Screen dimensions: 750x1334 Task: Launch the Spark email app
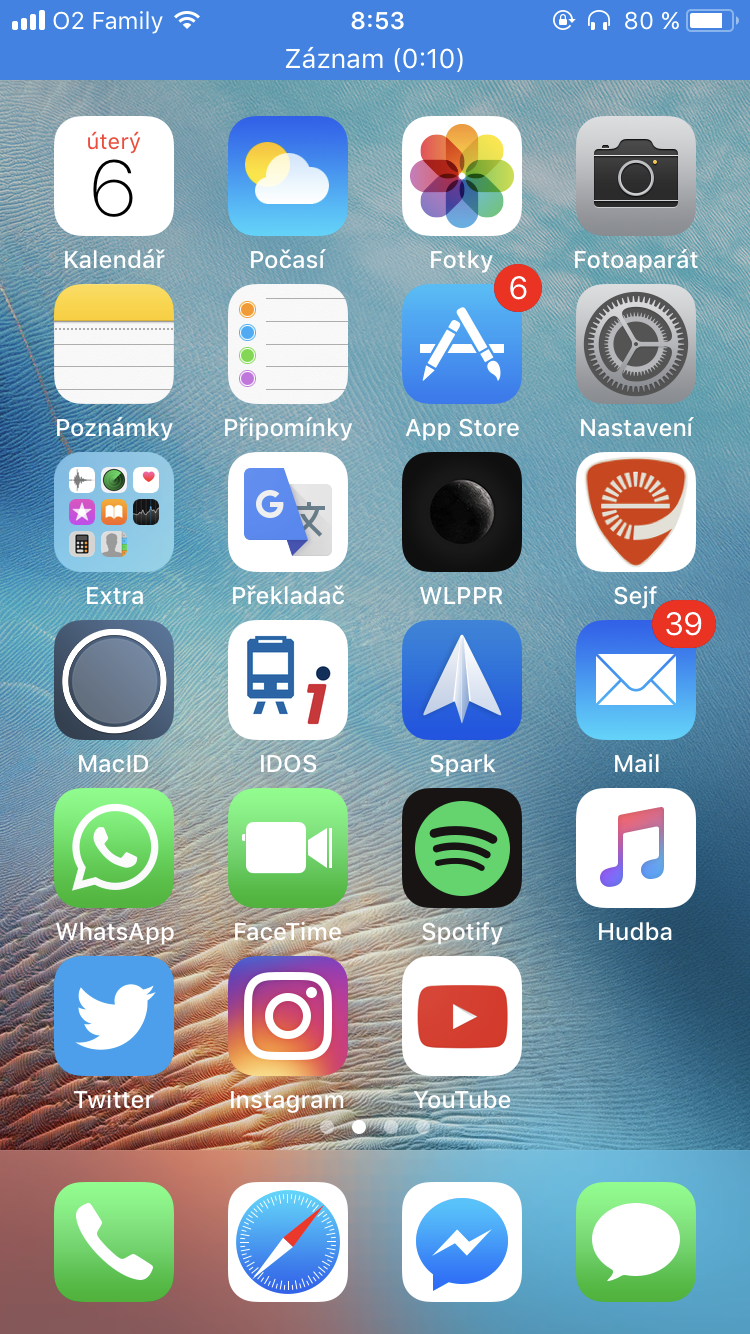pyautogui.click(x=462, y=680)
